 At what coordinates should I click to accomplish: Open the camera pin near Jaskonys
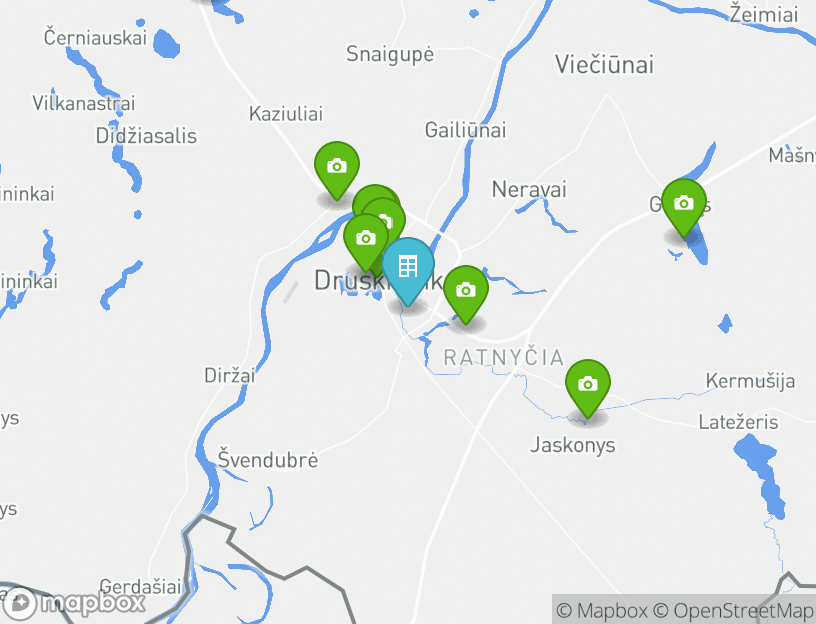(x=588, y=385)
